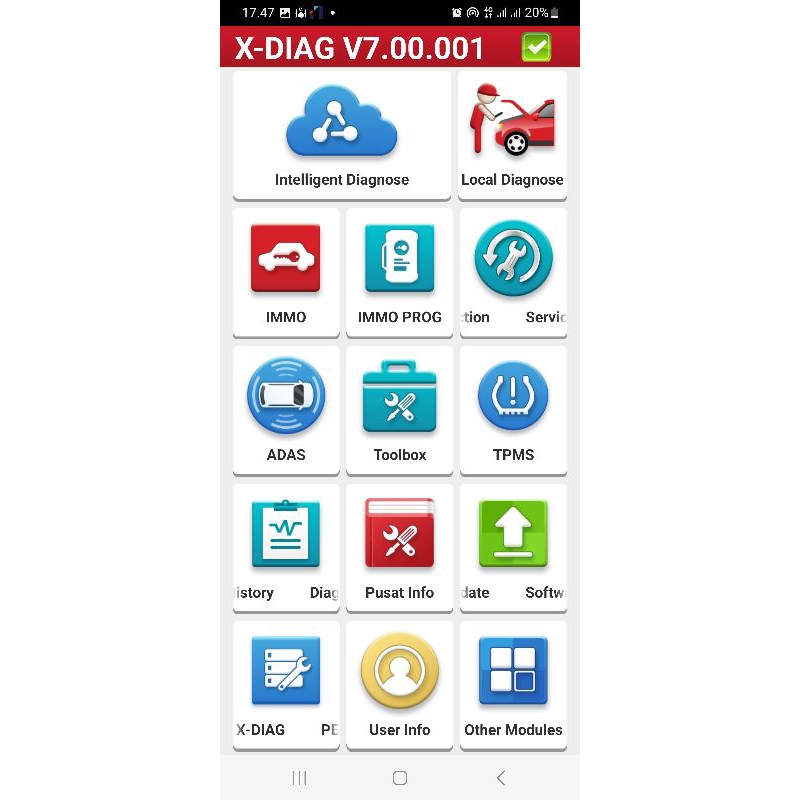Viewport: 800px width, 800px height.
Task: Go back using the system back button
Action: pos(501,778)
